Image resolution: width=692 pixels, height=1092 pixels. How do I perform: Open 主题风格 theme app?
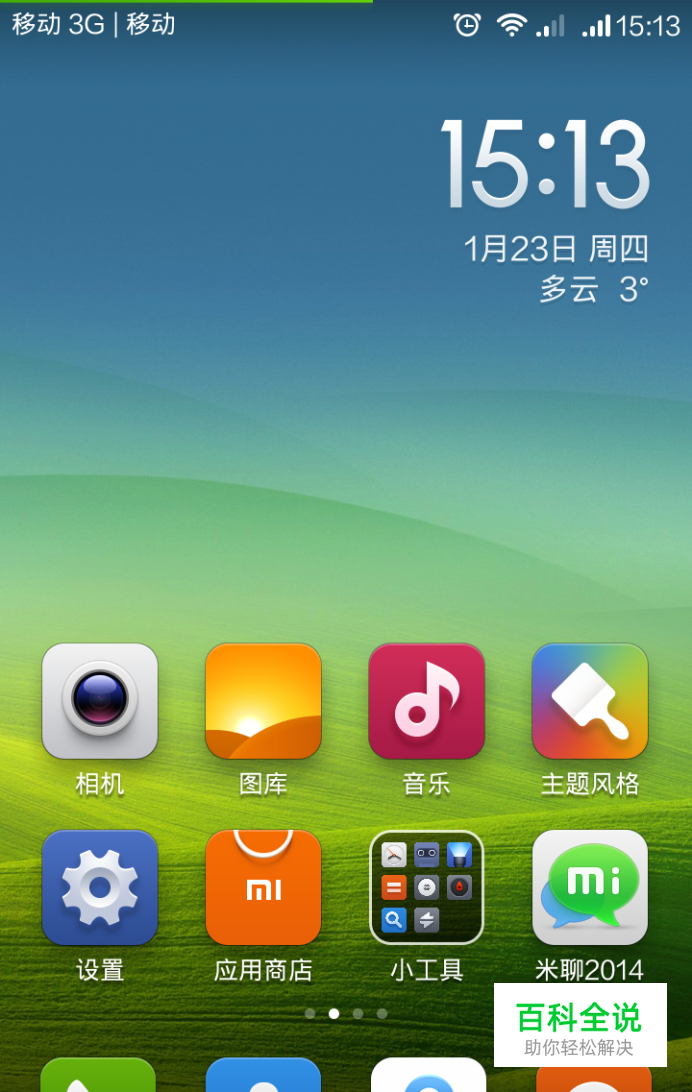pyautogui.click(x=590, y=701)
